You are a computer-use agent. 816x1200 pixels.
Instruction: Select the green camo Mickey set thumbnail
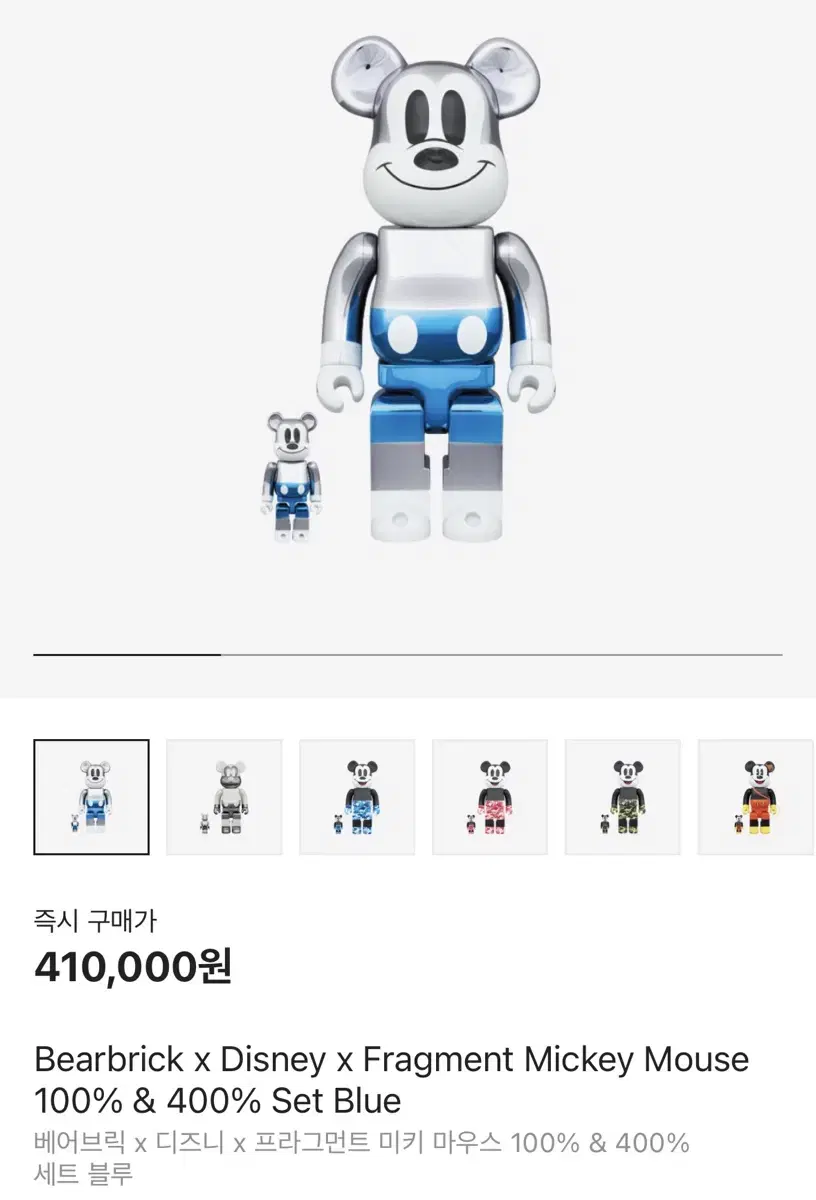pos(621,797)
